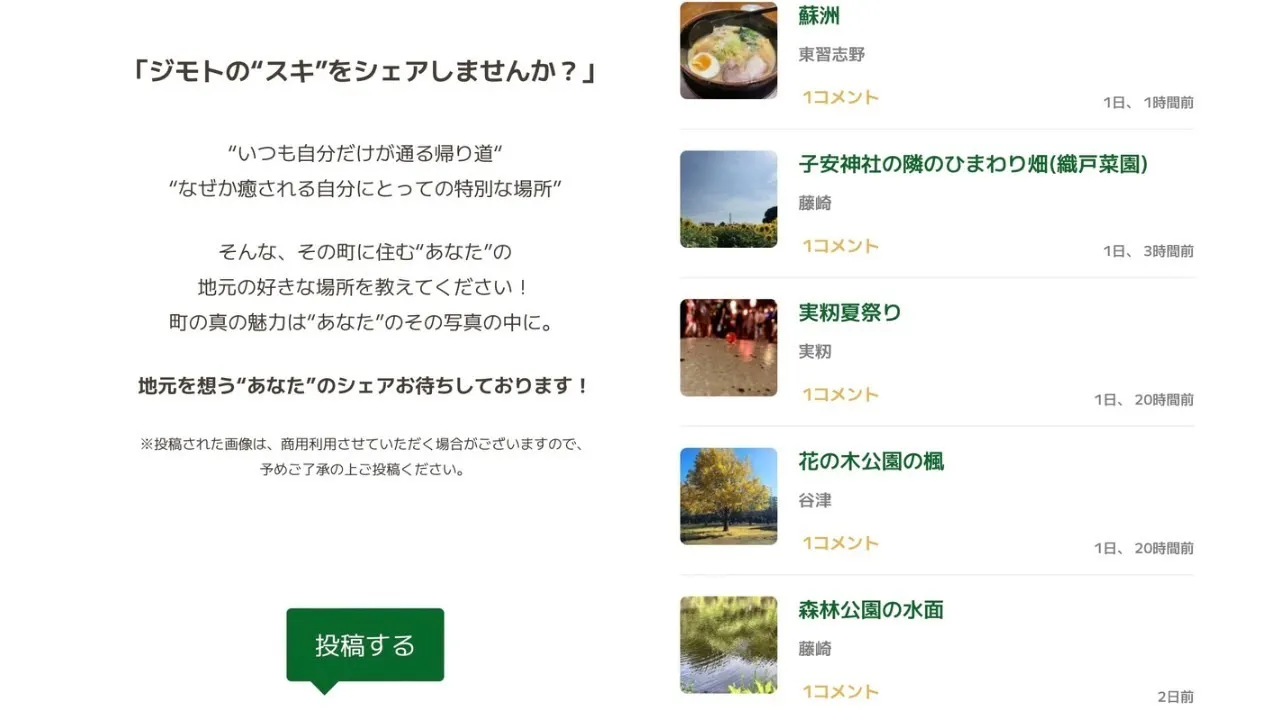Open comments on 実籾夏祭り
The image size is (1280, 720).
tap(840, 394)
